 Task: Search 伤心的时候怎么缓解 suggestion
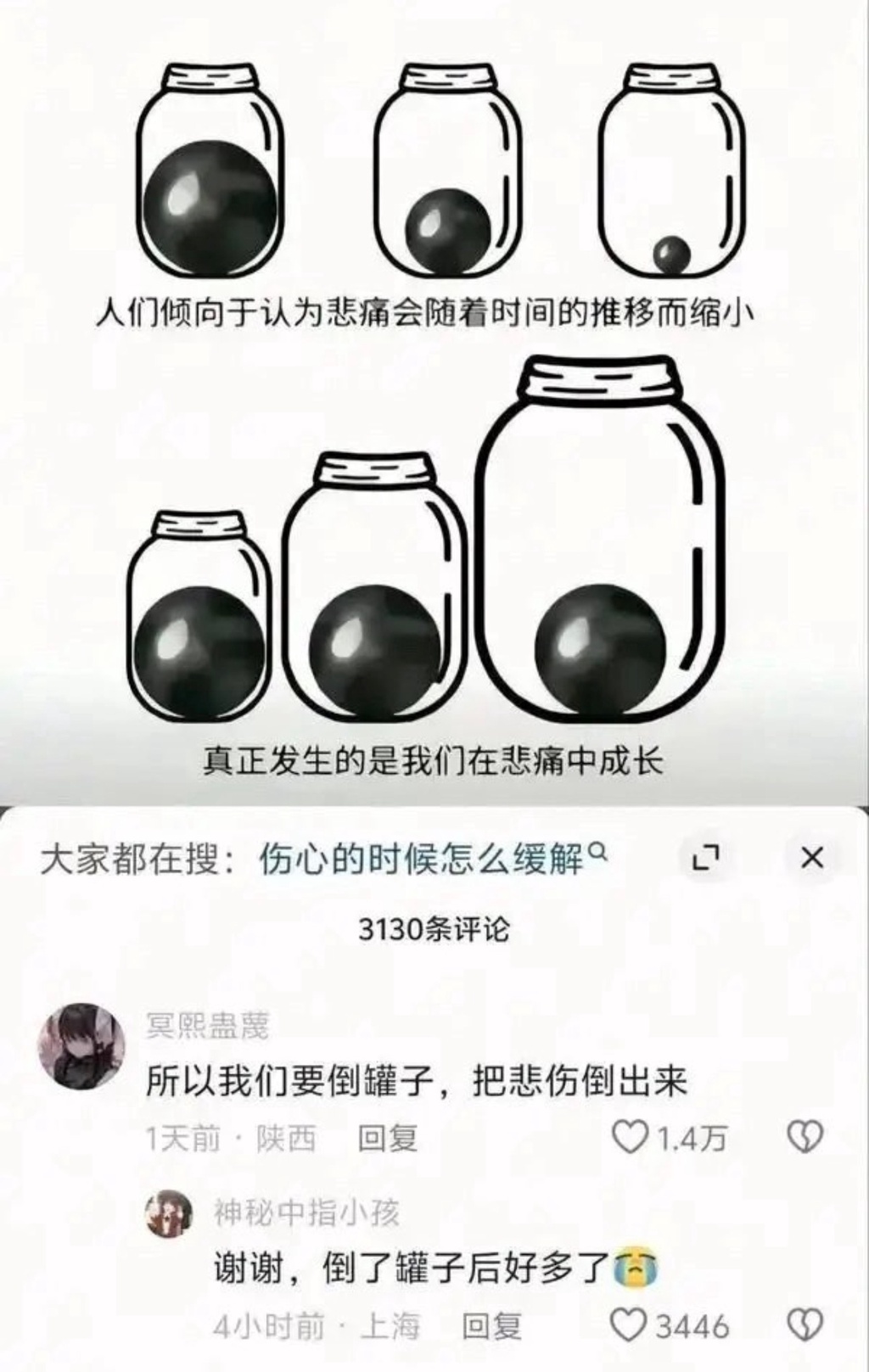click(431, 860)
